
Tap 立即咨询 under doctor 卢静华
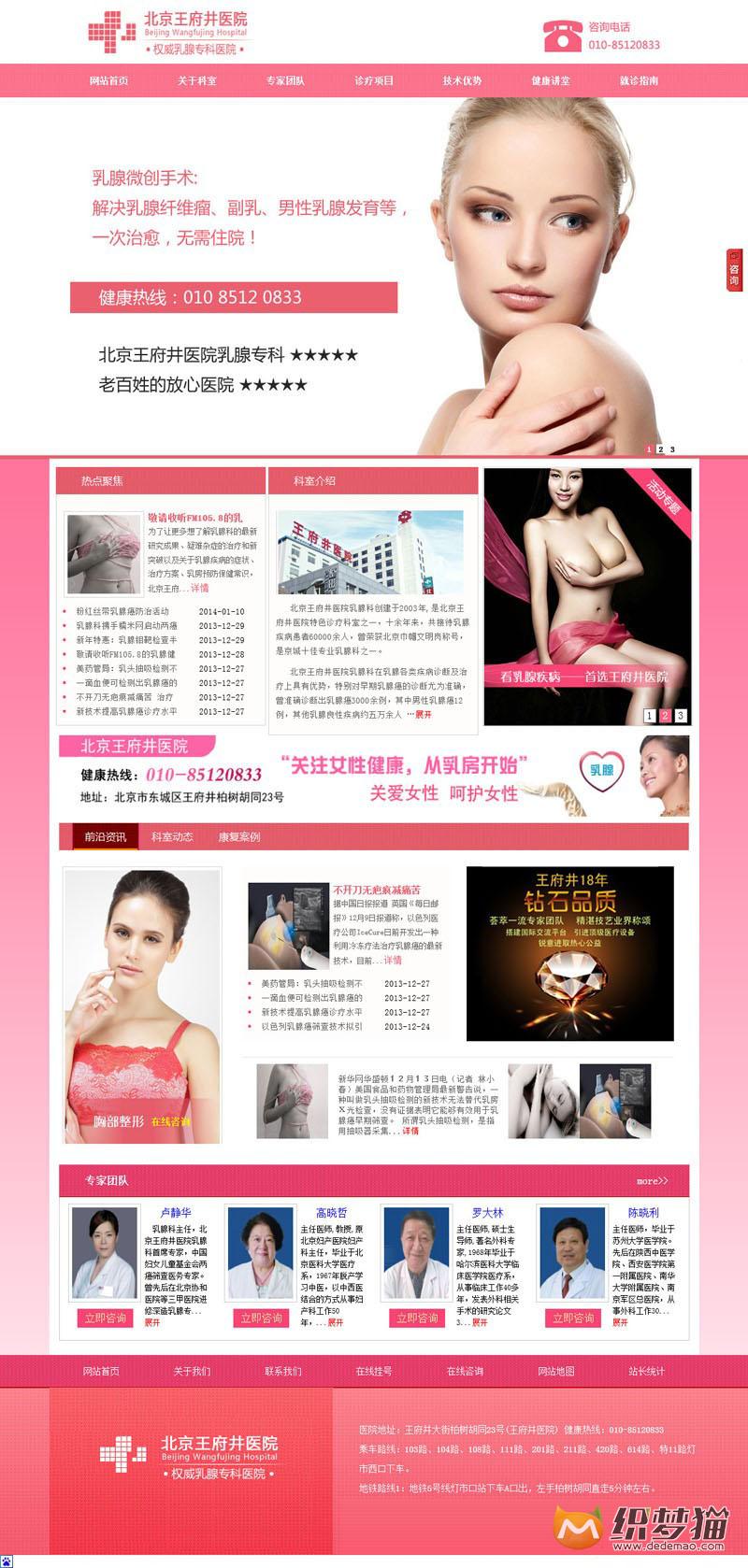tap(105, 1319)
